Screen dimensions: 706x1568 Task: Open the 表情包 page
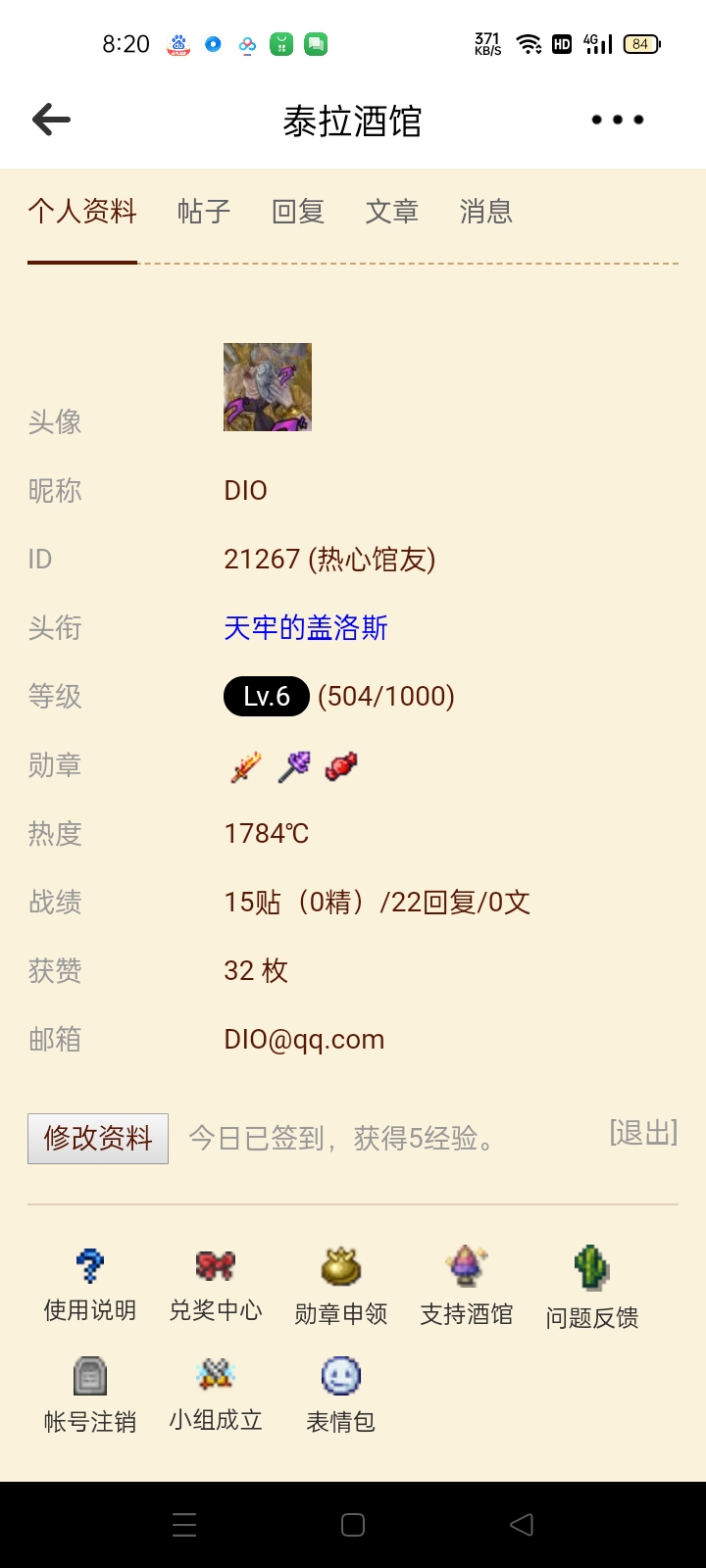point(341,1396)
